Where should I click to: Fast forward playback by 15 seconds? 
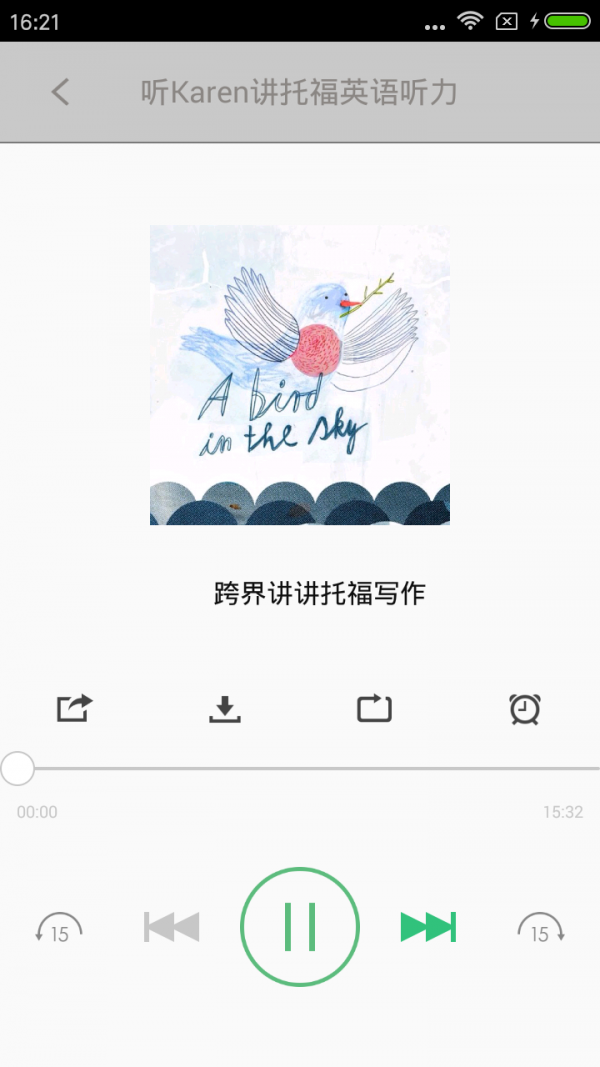click(x=540, y=929)
